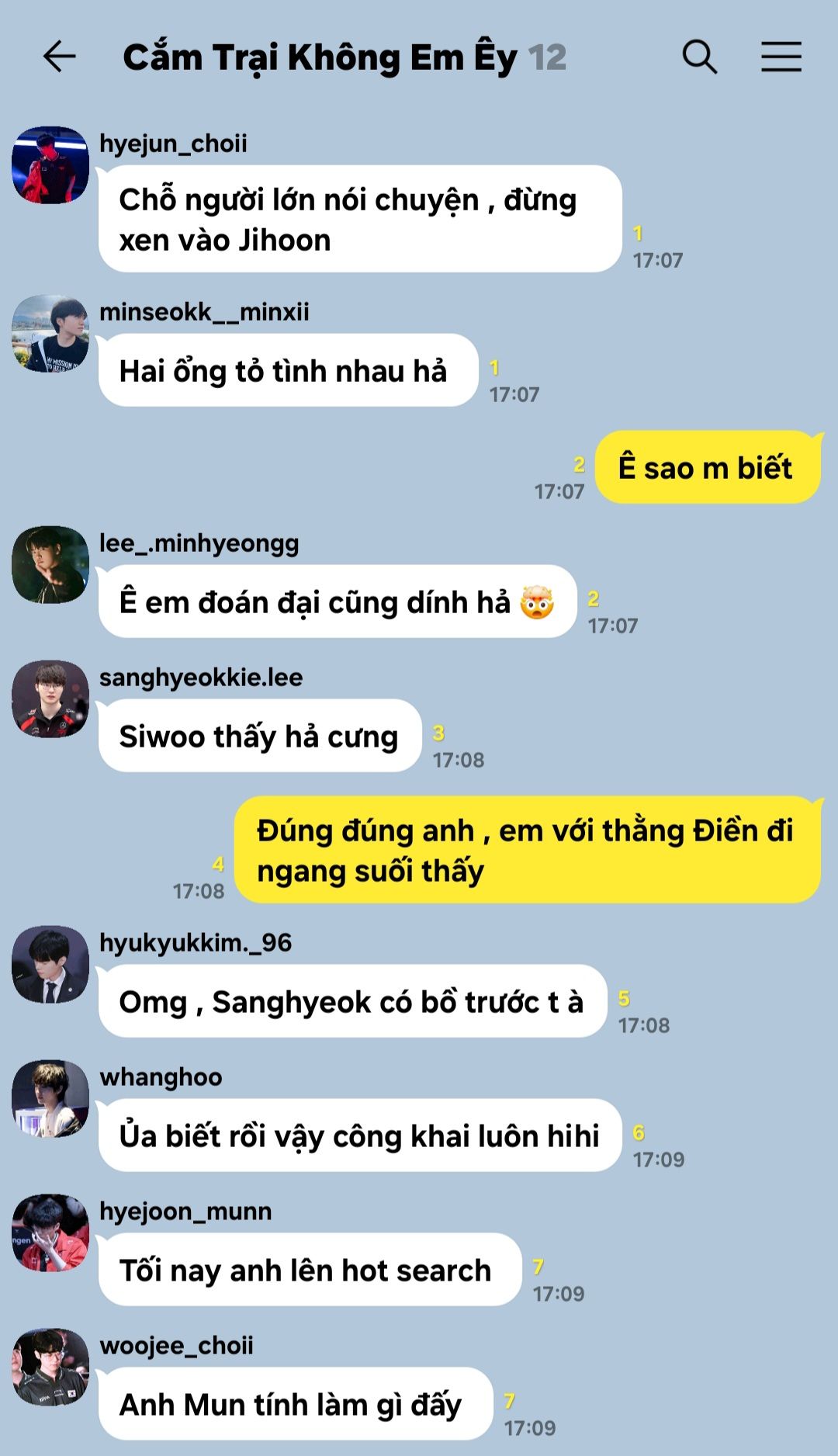Image resolution: width=838 pixels, height=1456 pixels.
Task: Open hyukyukkim._96's avatar
Action: [x=50, y=965]
